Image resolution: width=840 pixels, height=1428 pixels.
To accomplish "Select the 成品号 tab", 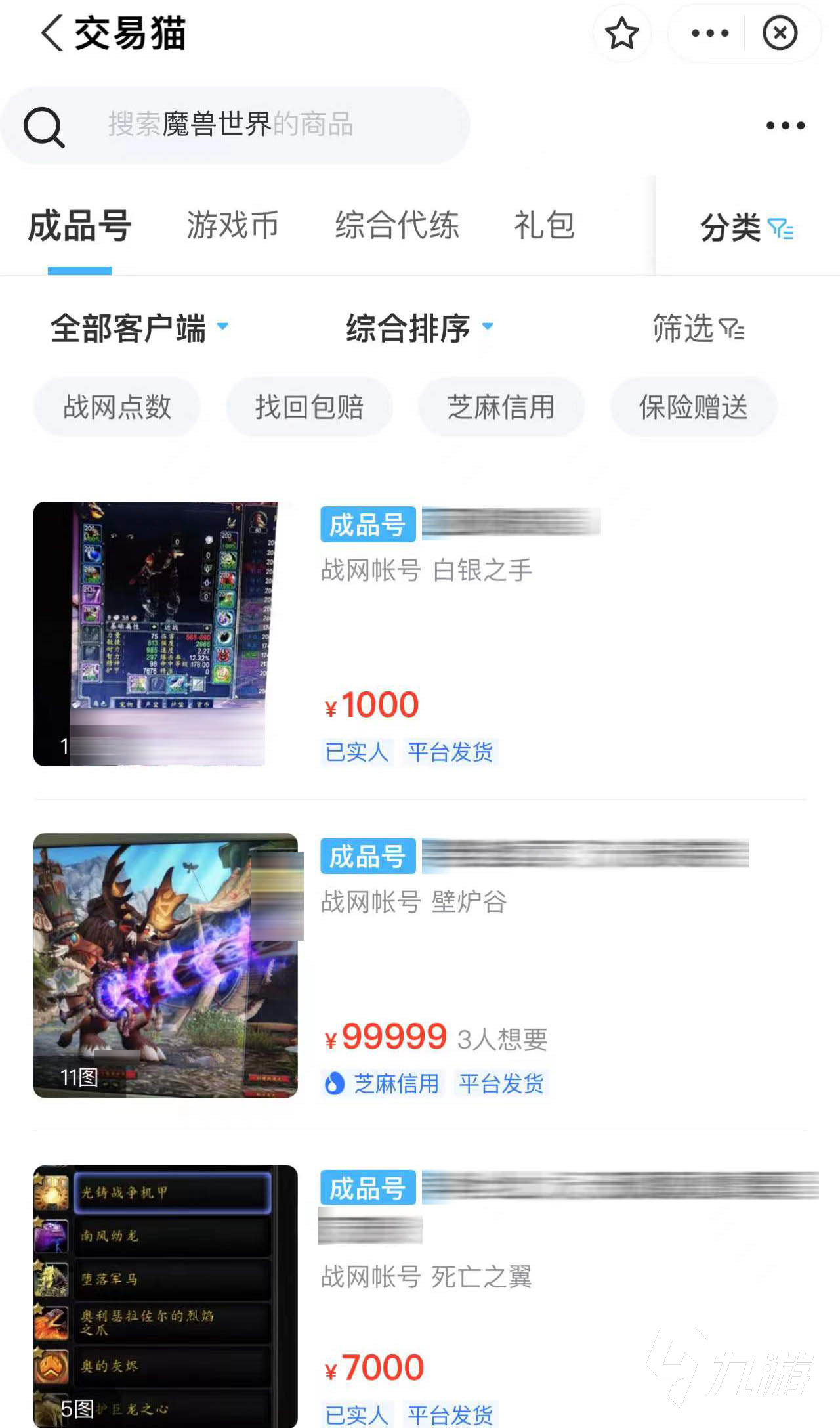I will click(x=79, y=226).
